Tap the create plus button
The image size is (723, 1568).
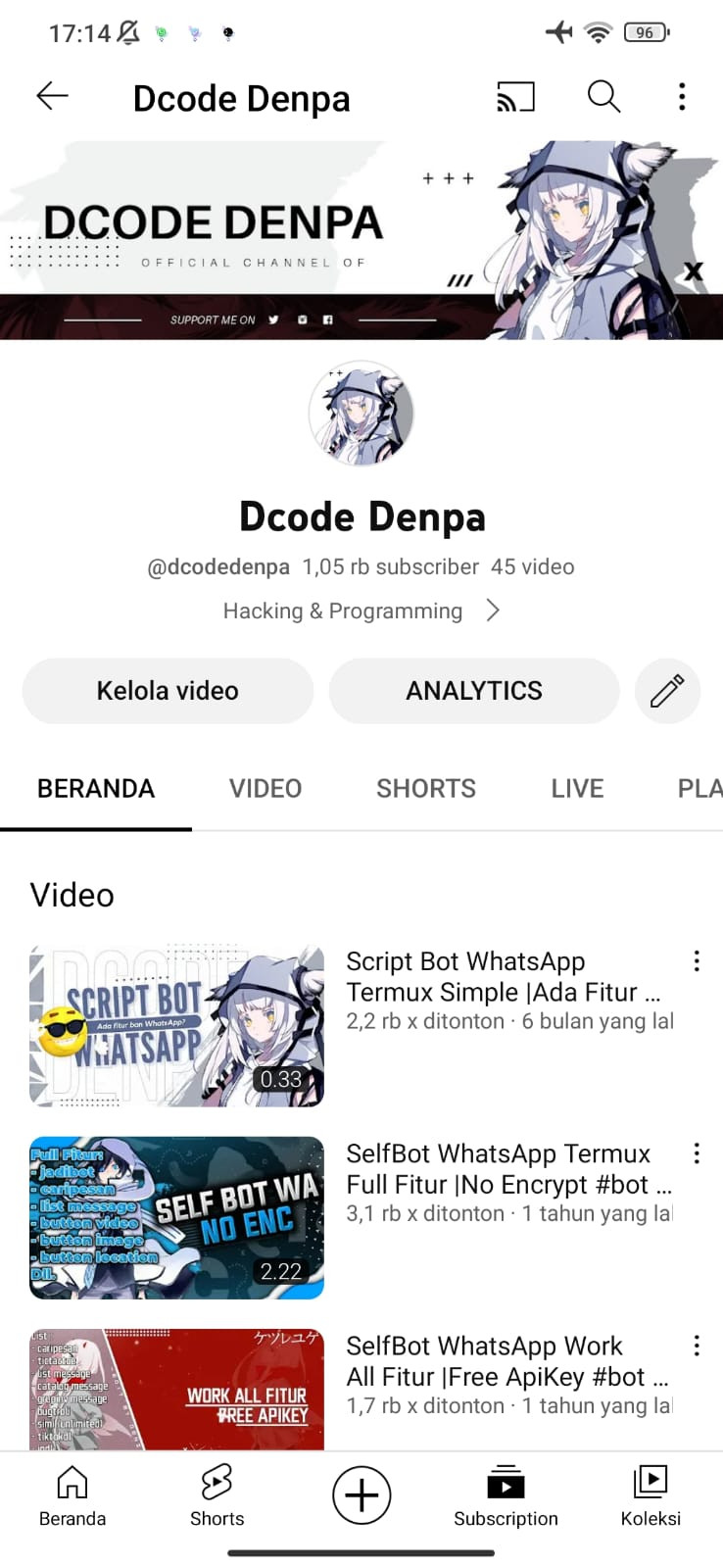tap(361, 1495)
